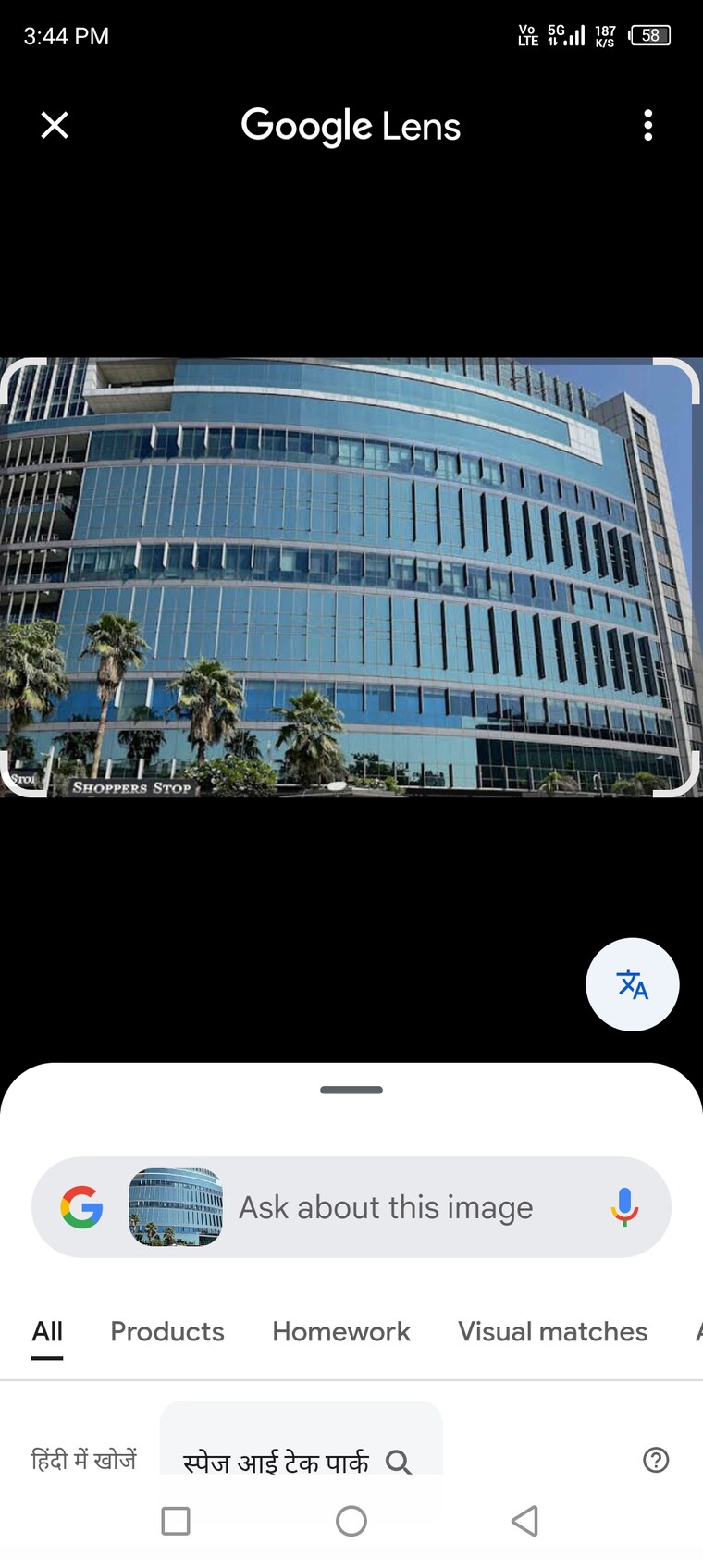Close Google Lens
The height and width of the screenshot is (1568, 703).
tap(55, 125)
